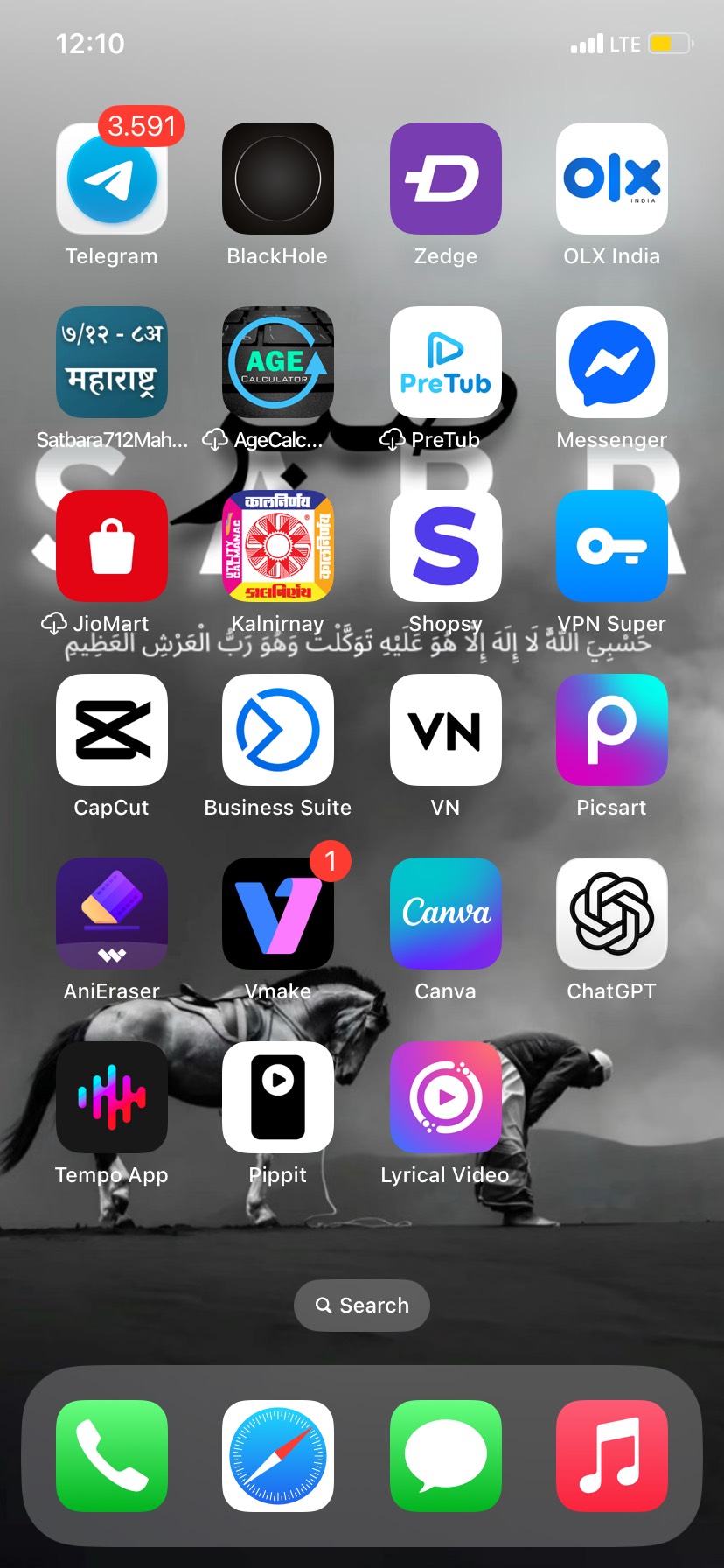Open CapCut video editor
This screenshot has width=724, height=1568.
[112, 730]
